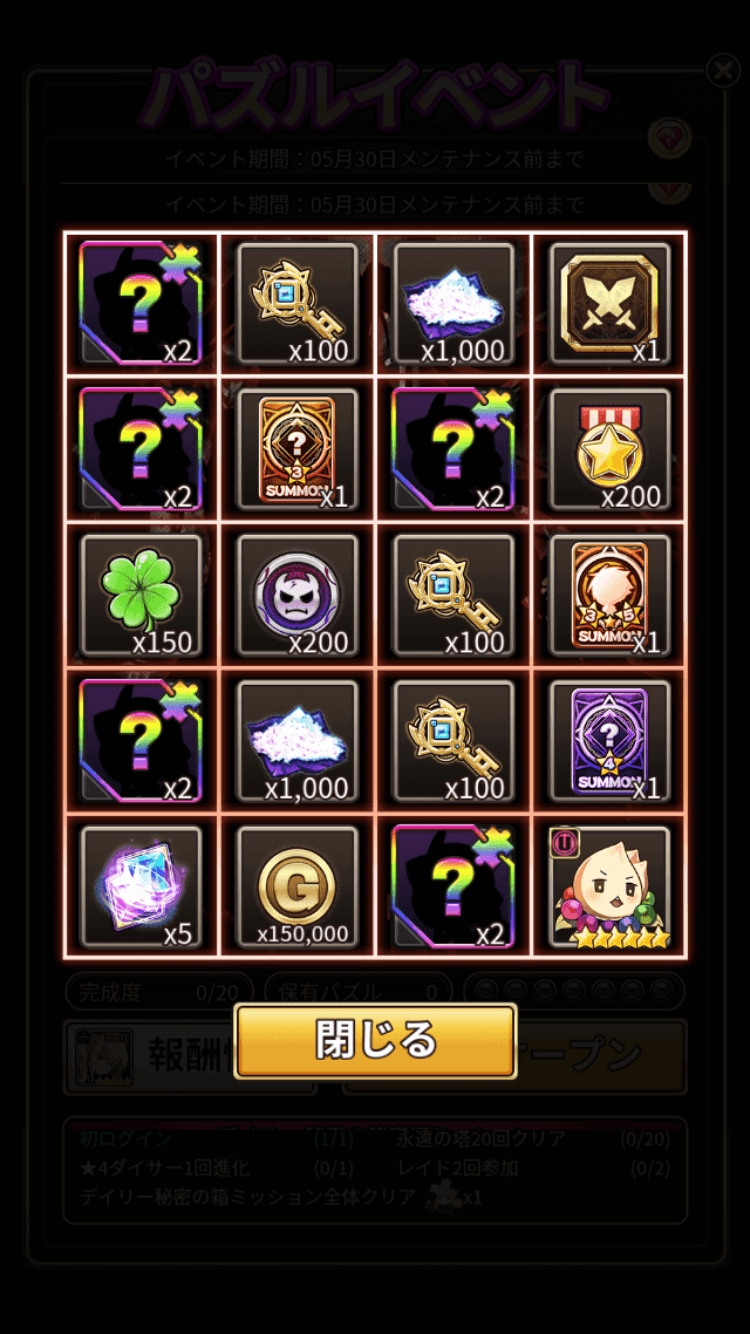This screenshot has height=1334, width=750.
Task: Check the 3-5 star summon ticket
Action: (610, 595)
